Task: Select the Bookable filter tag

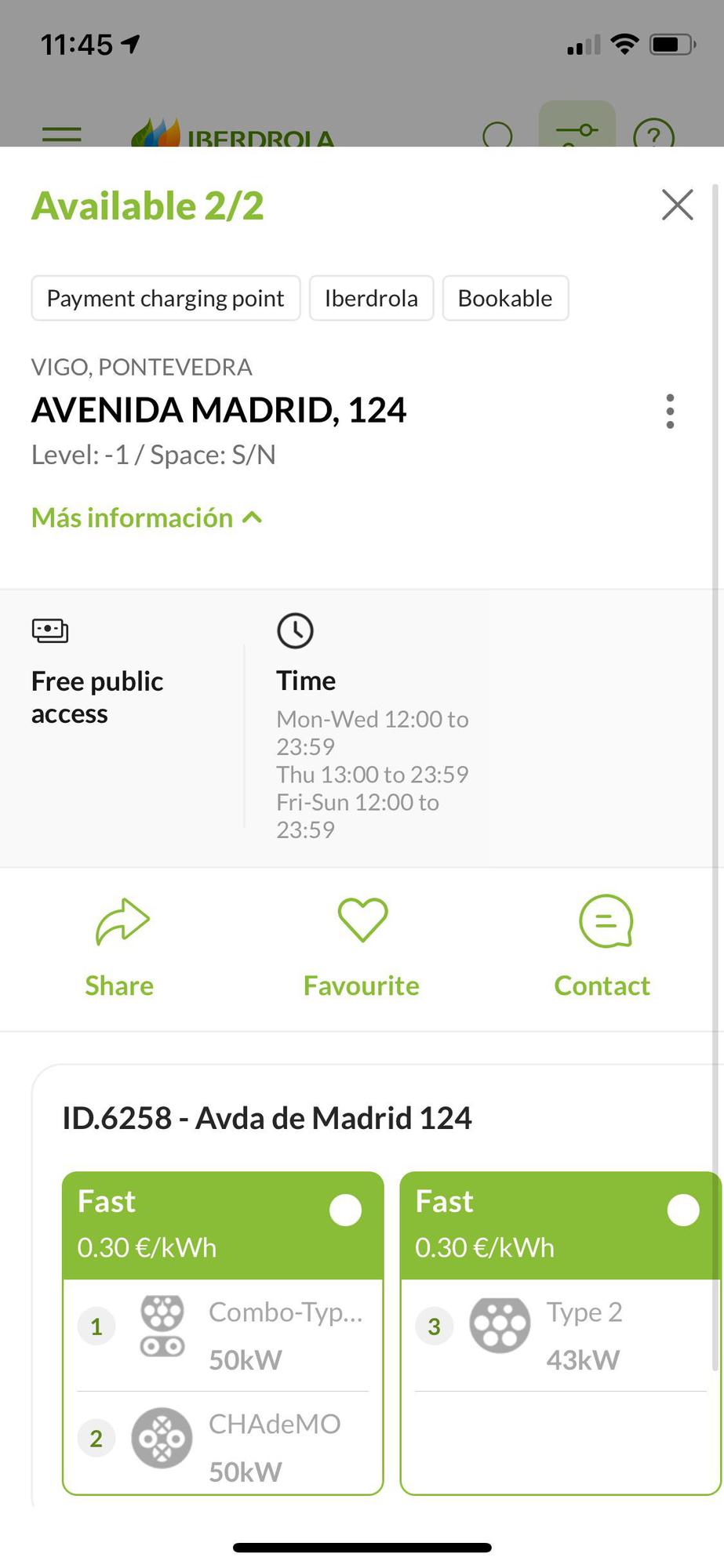Action: pyautogui.click(x=505, y=298)
